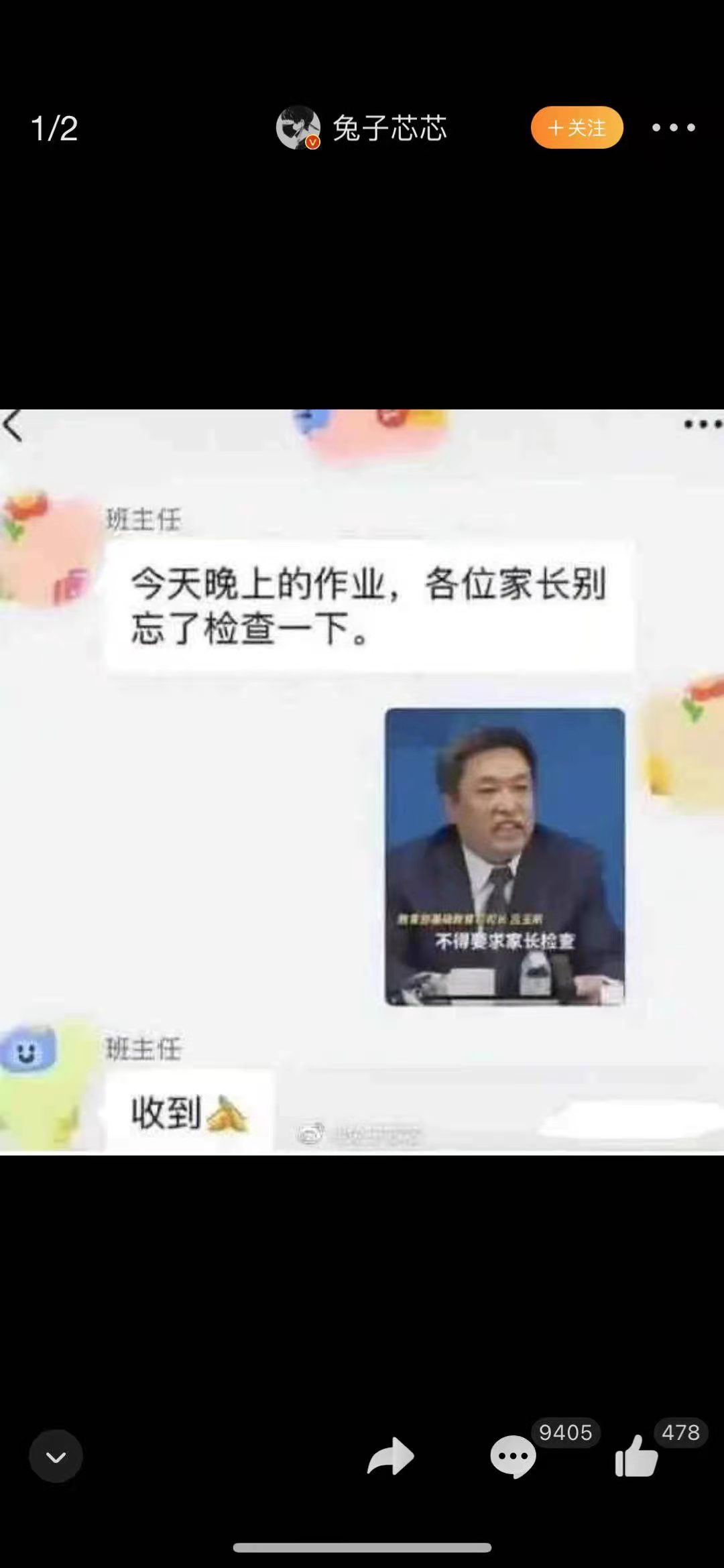Follow 兔子芯芯 with the 关注 button
This screenshot has width=724, height=1568.
coord(577,127)
